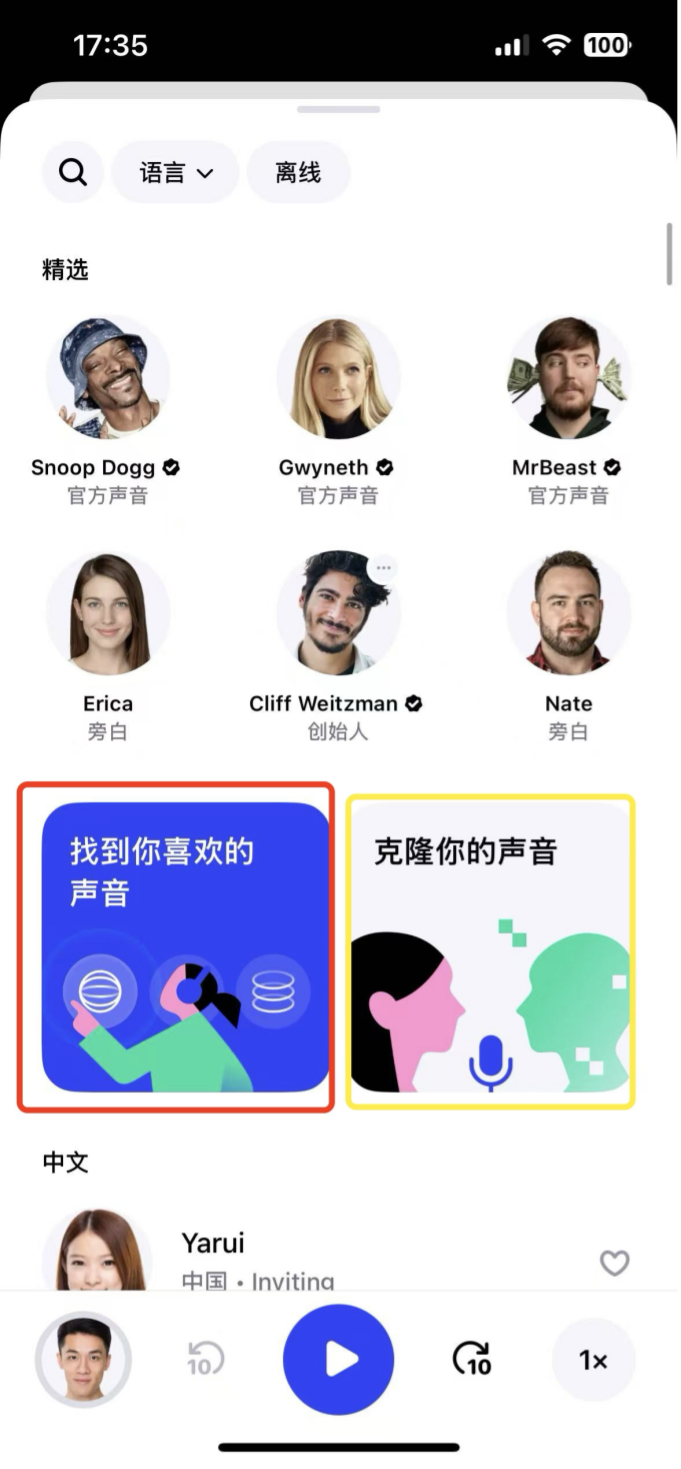Select the 离线 offline filter chip
The width and height of the screenshot is (681, 1469).
point(298,172)
